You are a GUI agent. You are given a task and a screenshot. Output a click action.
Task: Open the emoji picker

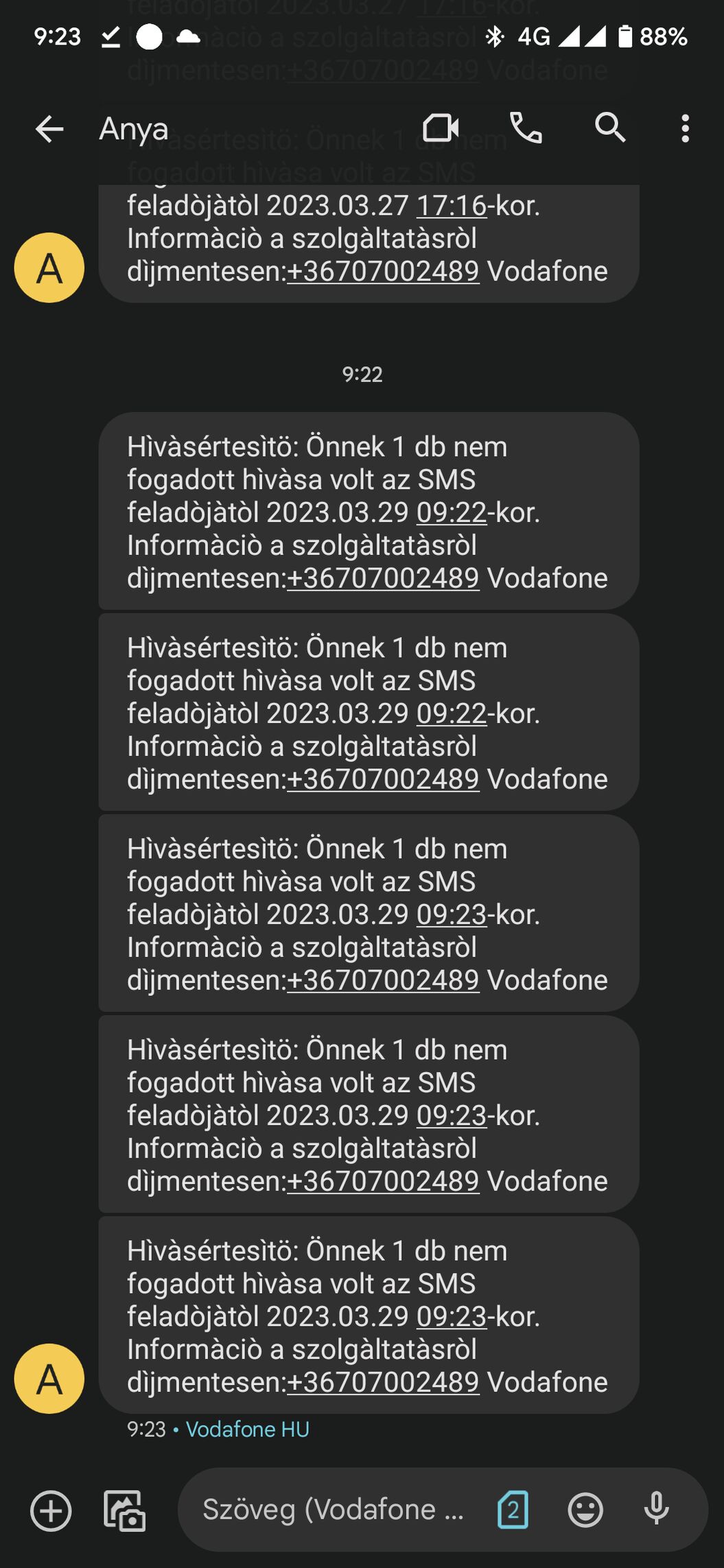(585, 1510)
